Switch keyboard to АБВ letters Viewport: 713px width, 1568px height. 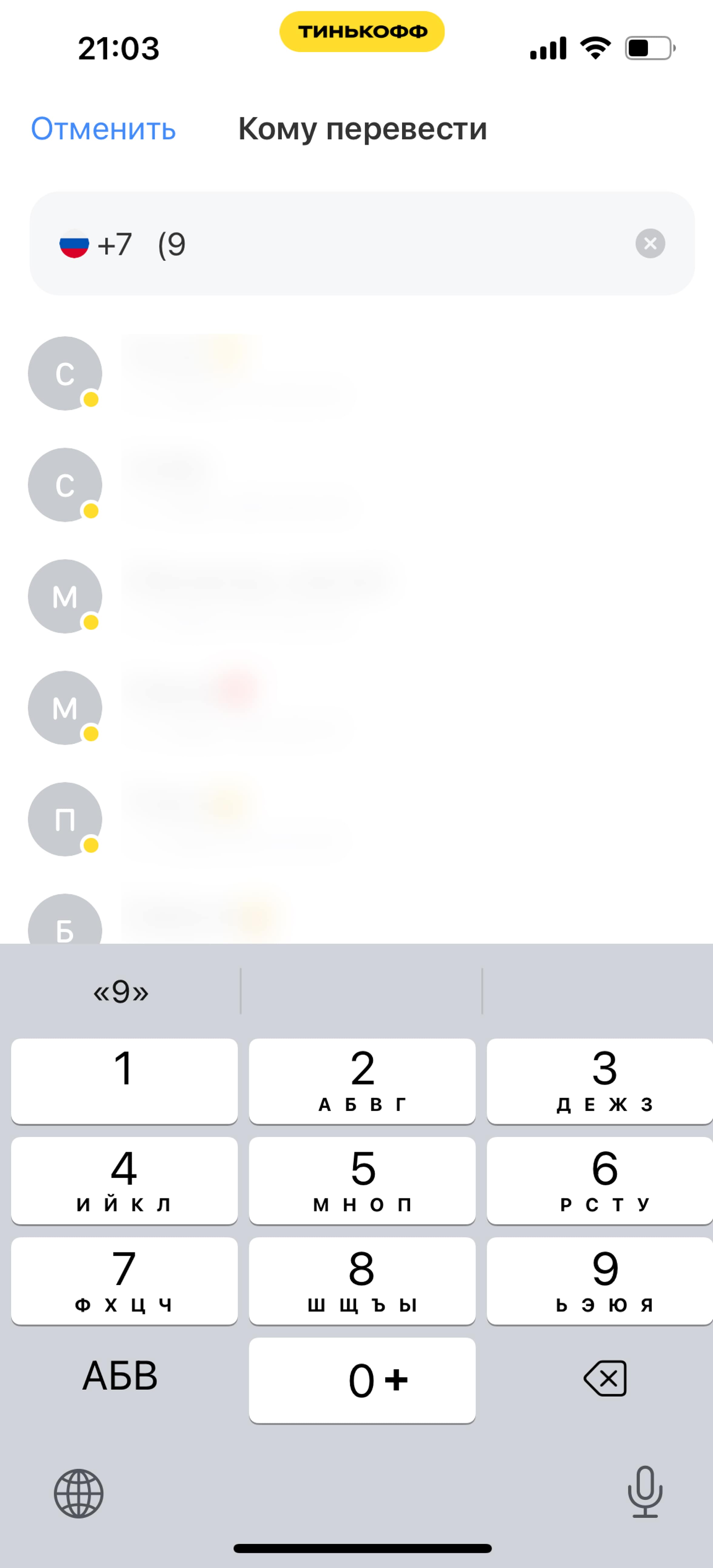(x=121, y=1376)
